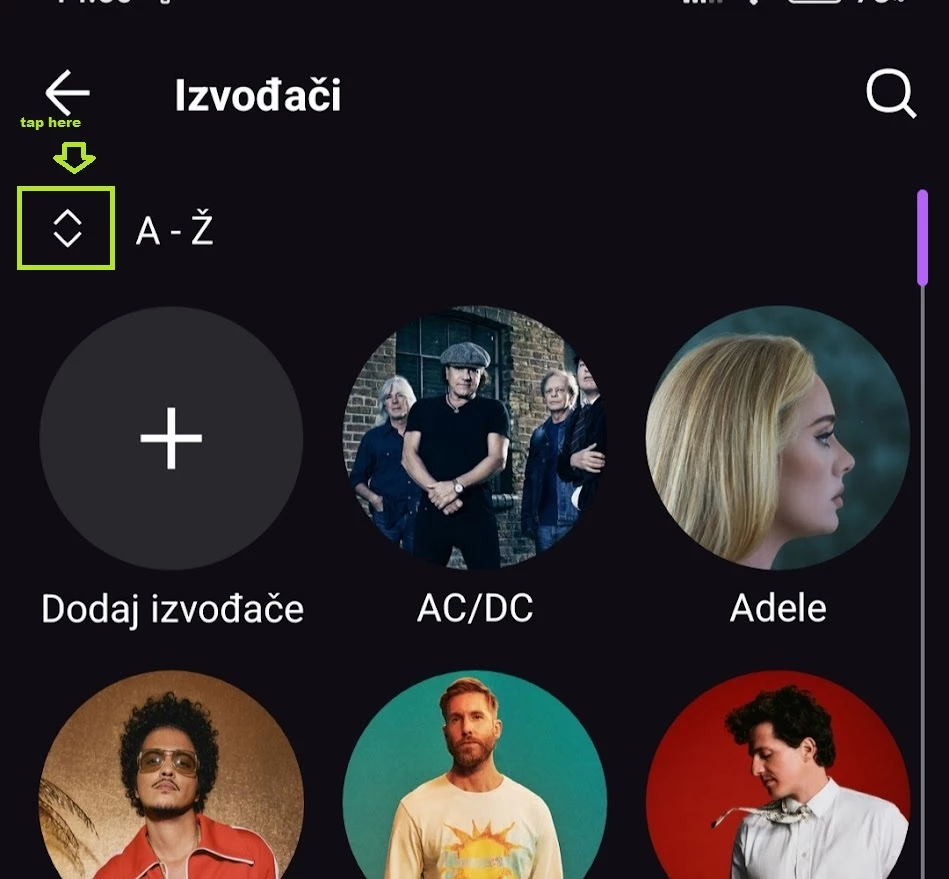Open the AC/DC artist page

475,438
